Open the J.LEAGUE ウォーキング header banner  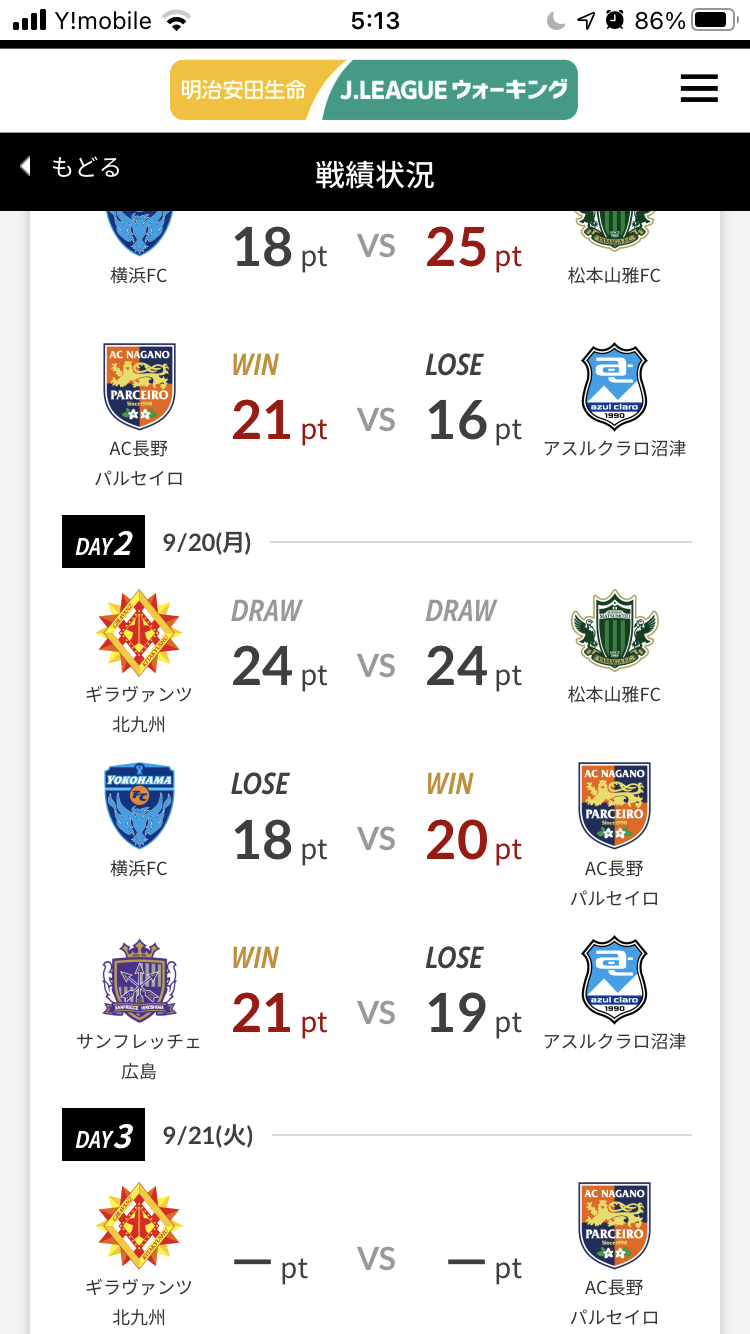[373, 90]
